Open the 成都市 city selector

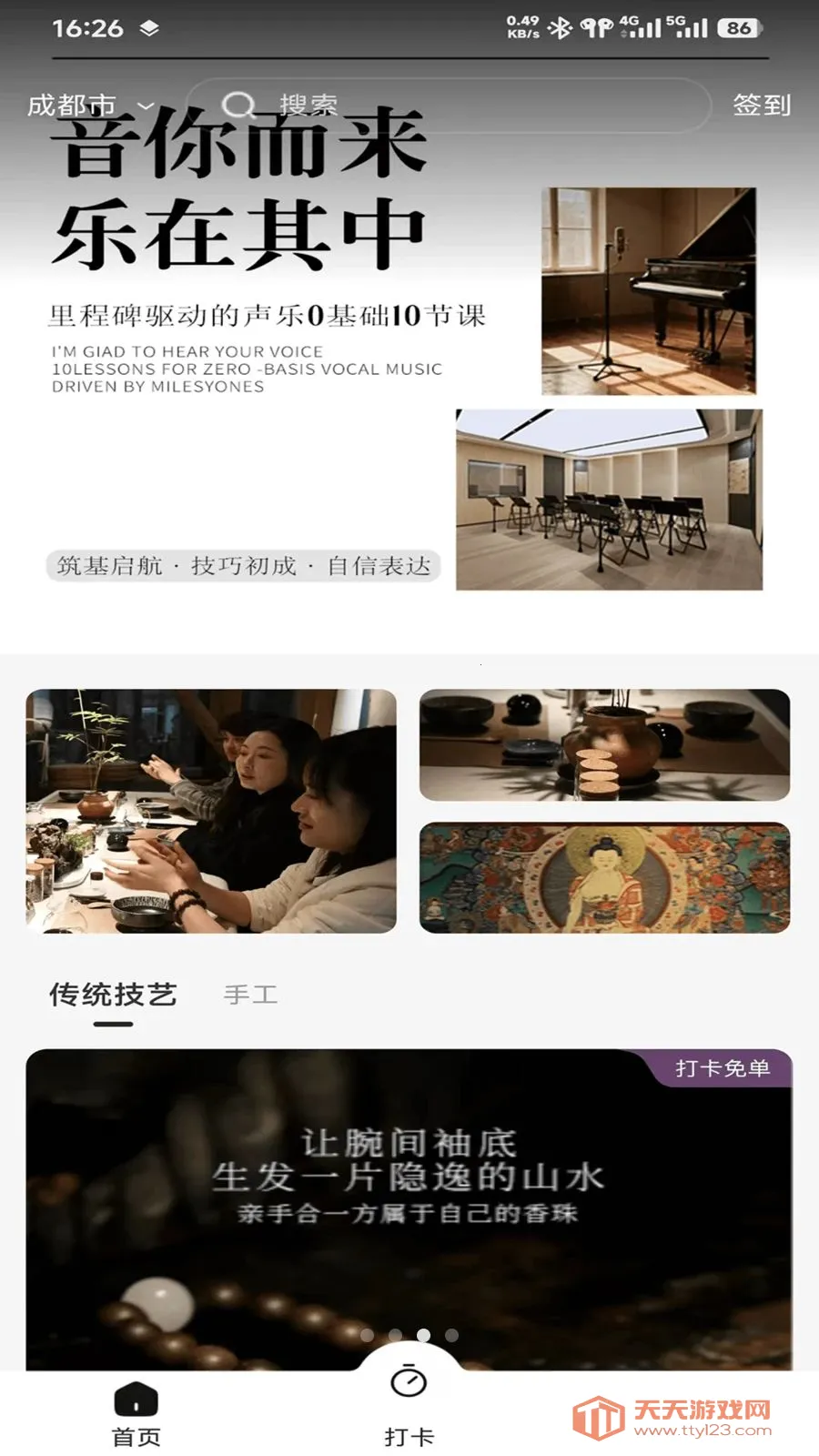click(91, 106)
